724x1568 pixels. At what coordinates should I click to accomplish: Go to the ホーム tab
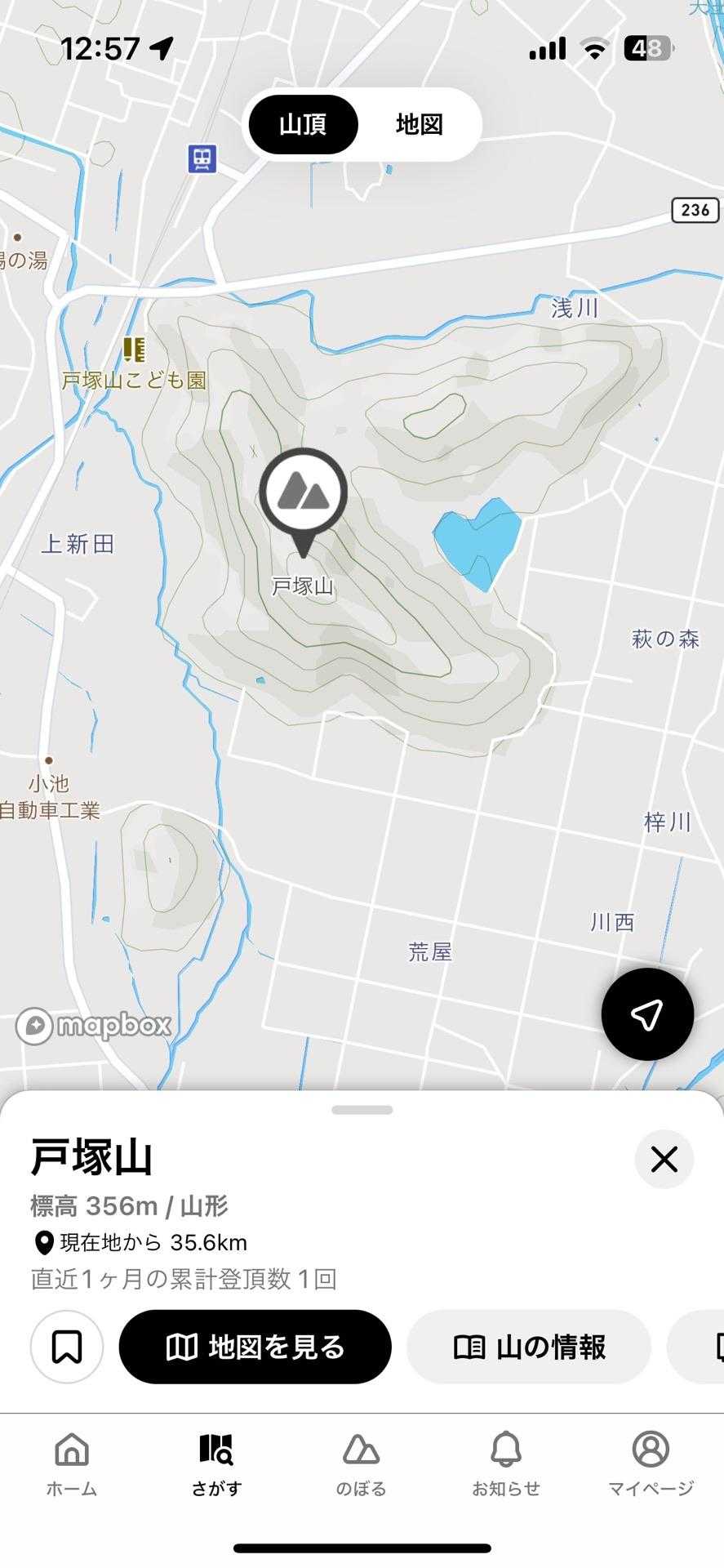(72, 1464)
